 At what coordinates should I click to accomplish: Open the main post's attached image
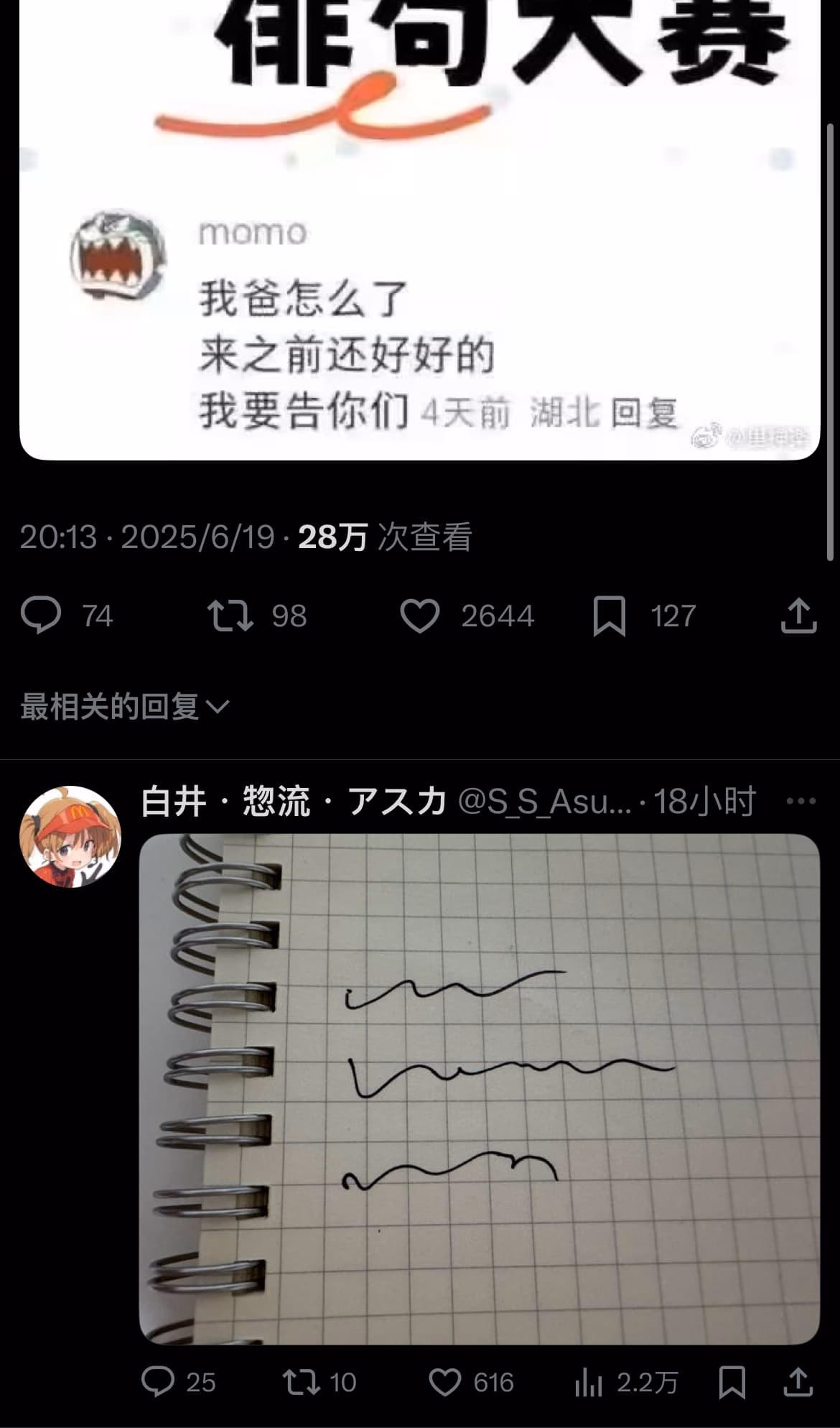coord(420,230)
